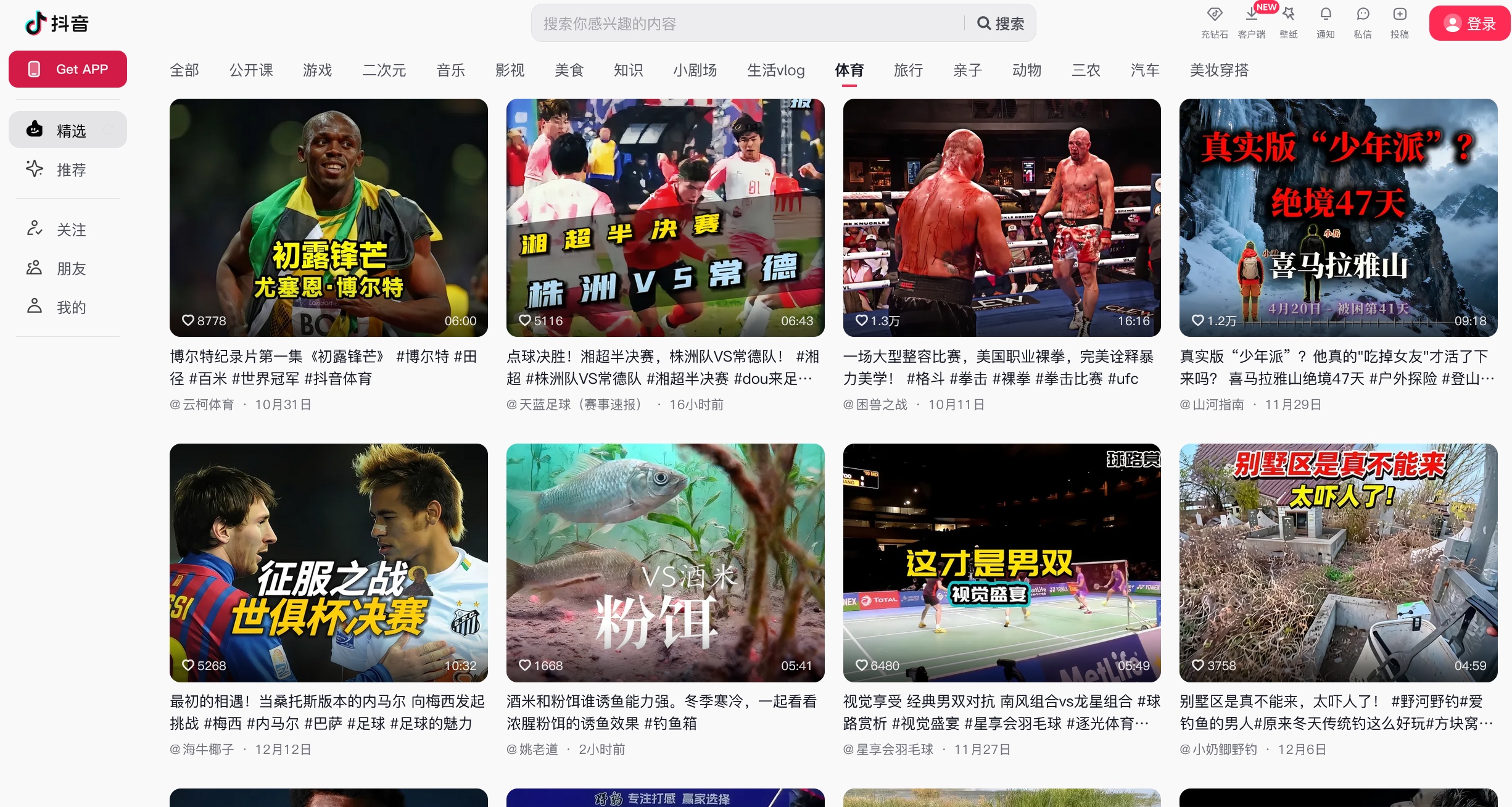The width and height of the screenshot is (1512, 807).
Task: Open 私信 private messages
Action: [x=1362, y=22]
